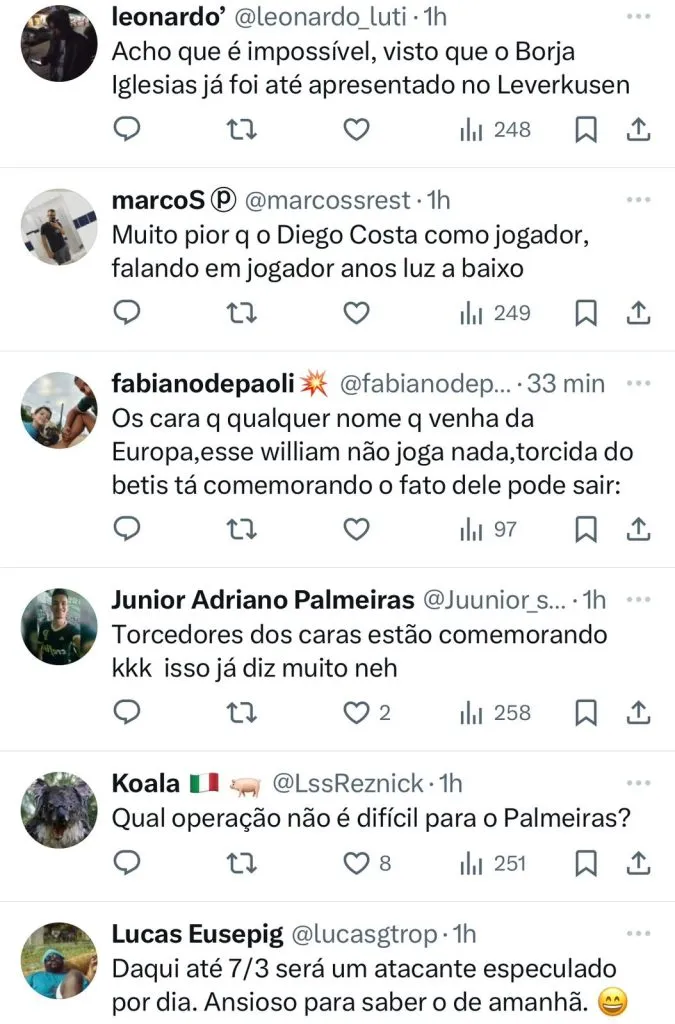Share fabianodepaoli's tweet
The image size is (675, 1024).
[x=638, y=530]
